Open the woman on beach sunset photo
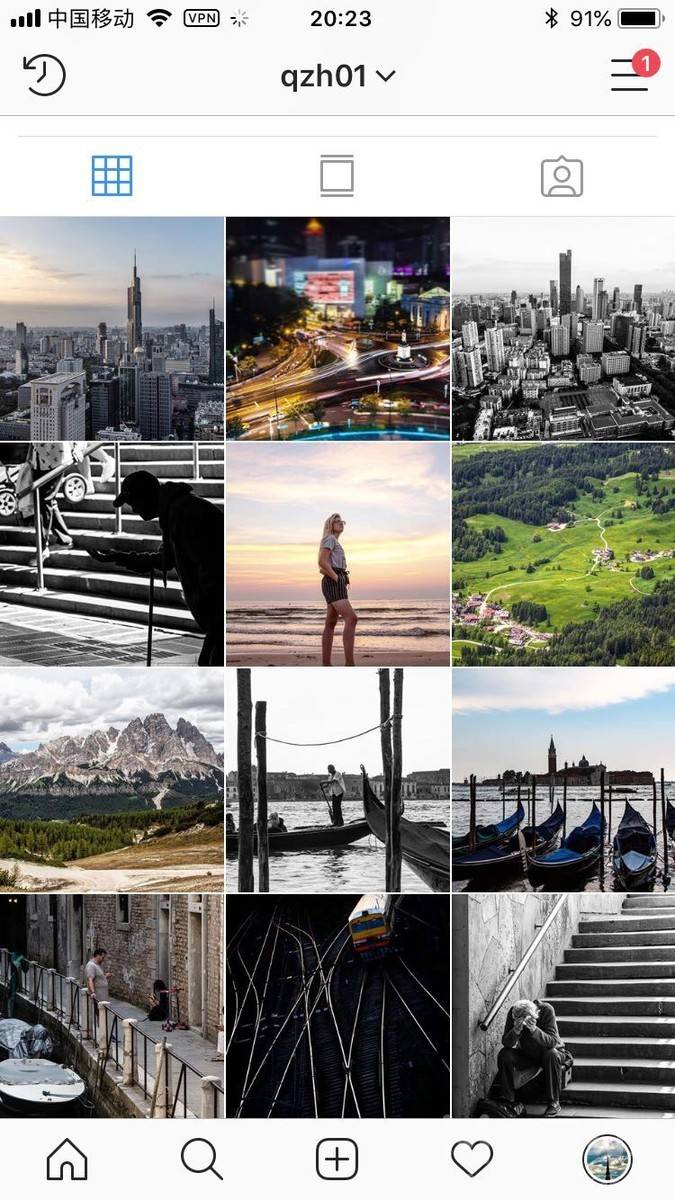675x1200 pixels. pyautogui.click(x=338, y=554)
